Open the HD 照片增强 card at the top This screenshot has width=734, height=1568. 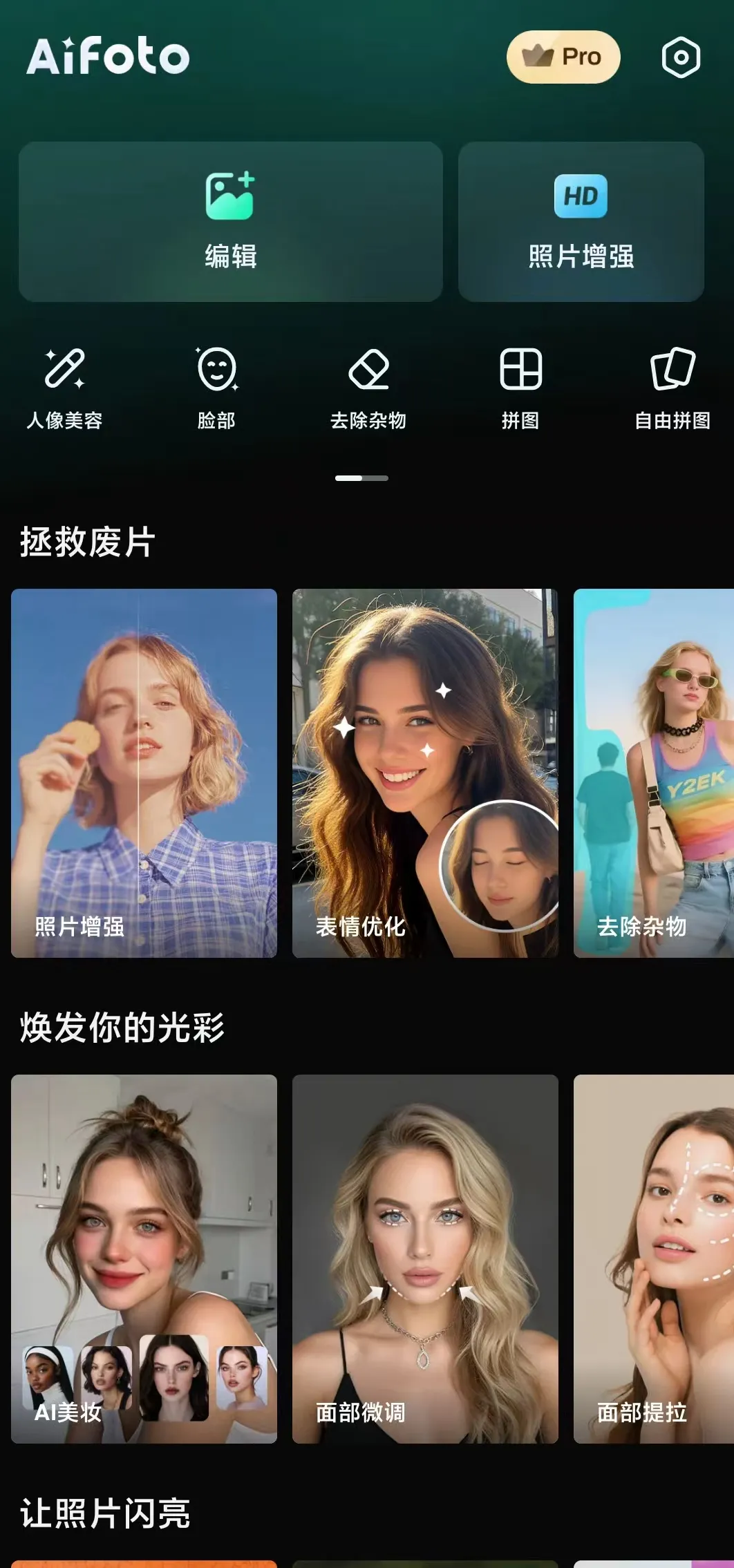point(581,221)
